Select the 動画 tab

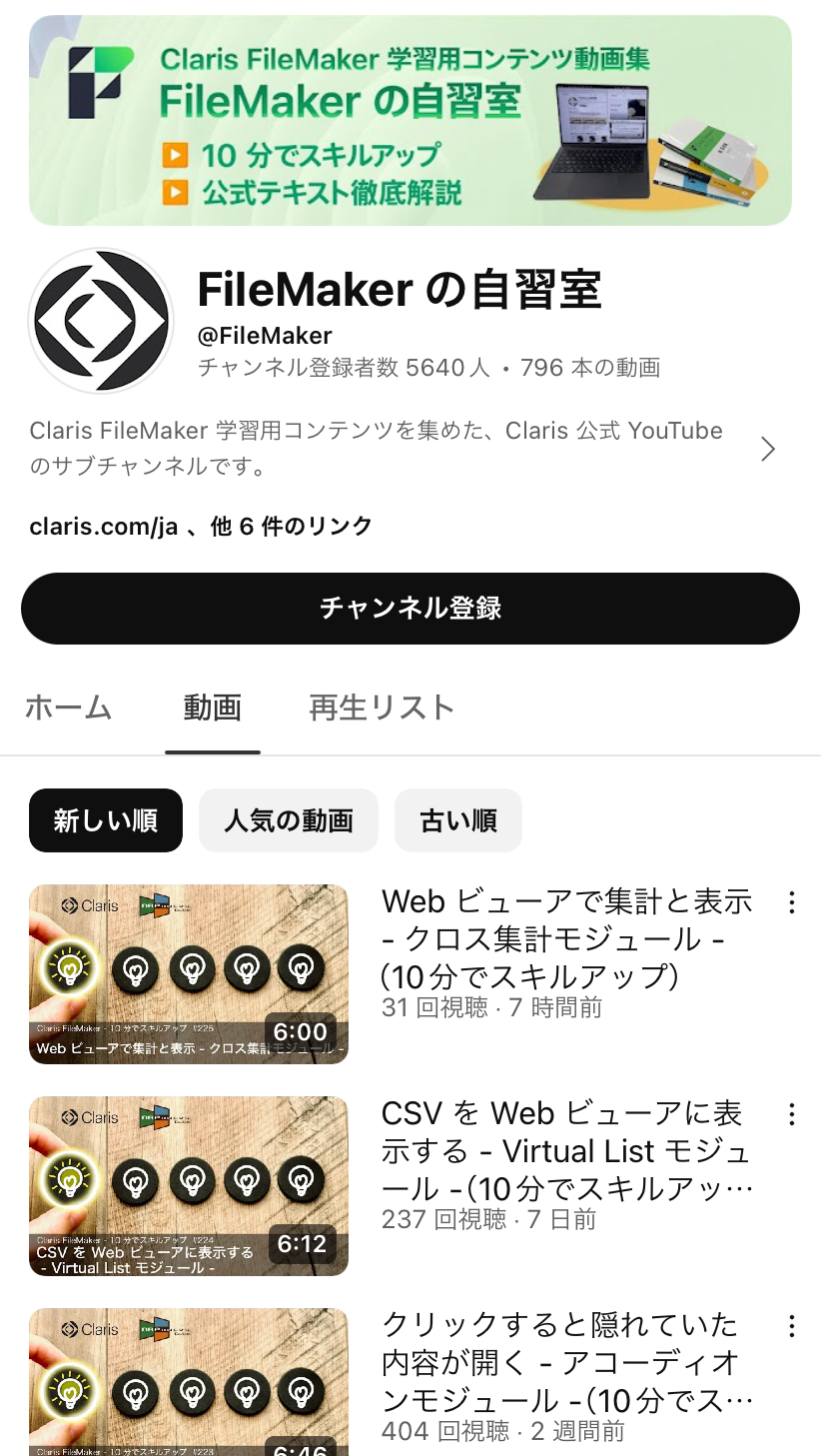[x=212, y=708]
